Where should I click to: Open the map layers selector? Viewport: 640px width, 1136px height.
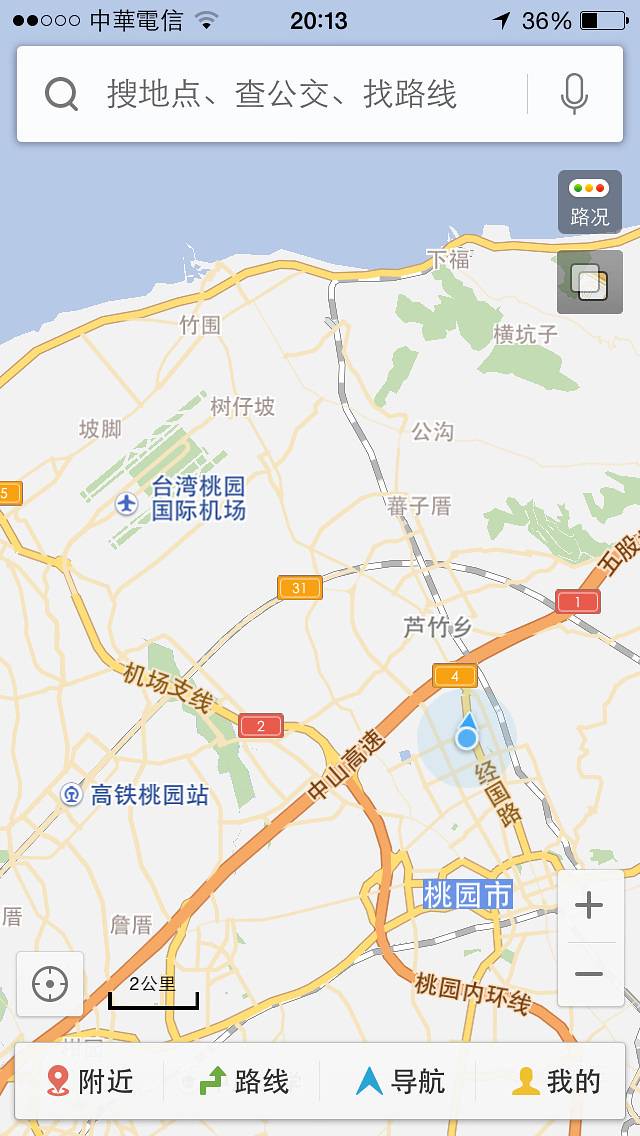tap(589, 281)
